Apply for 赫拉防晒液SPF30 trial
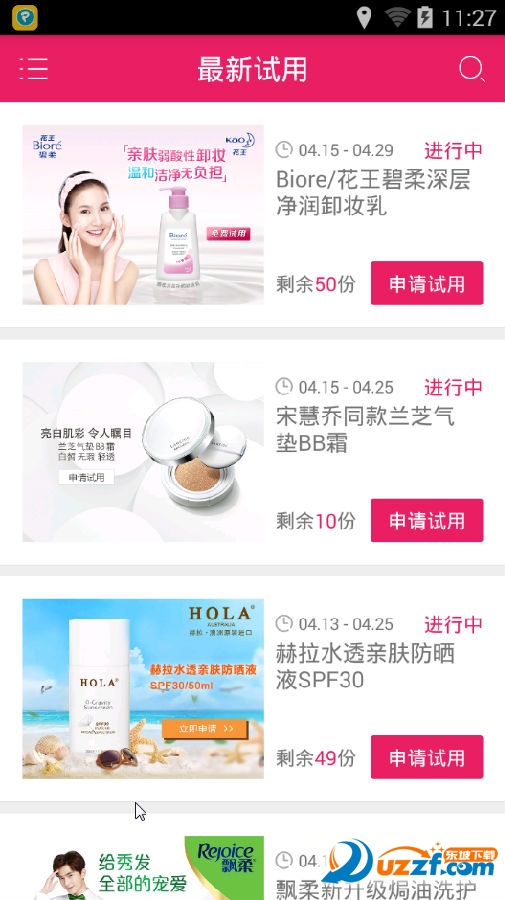 coord(427,757)
